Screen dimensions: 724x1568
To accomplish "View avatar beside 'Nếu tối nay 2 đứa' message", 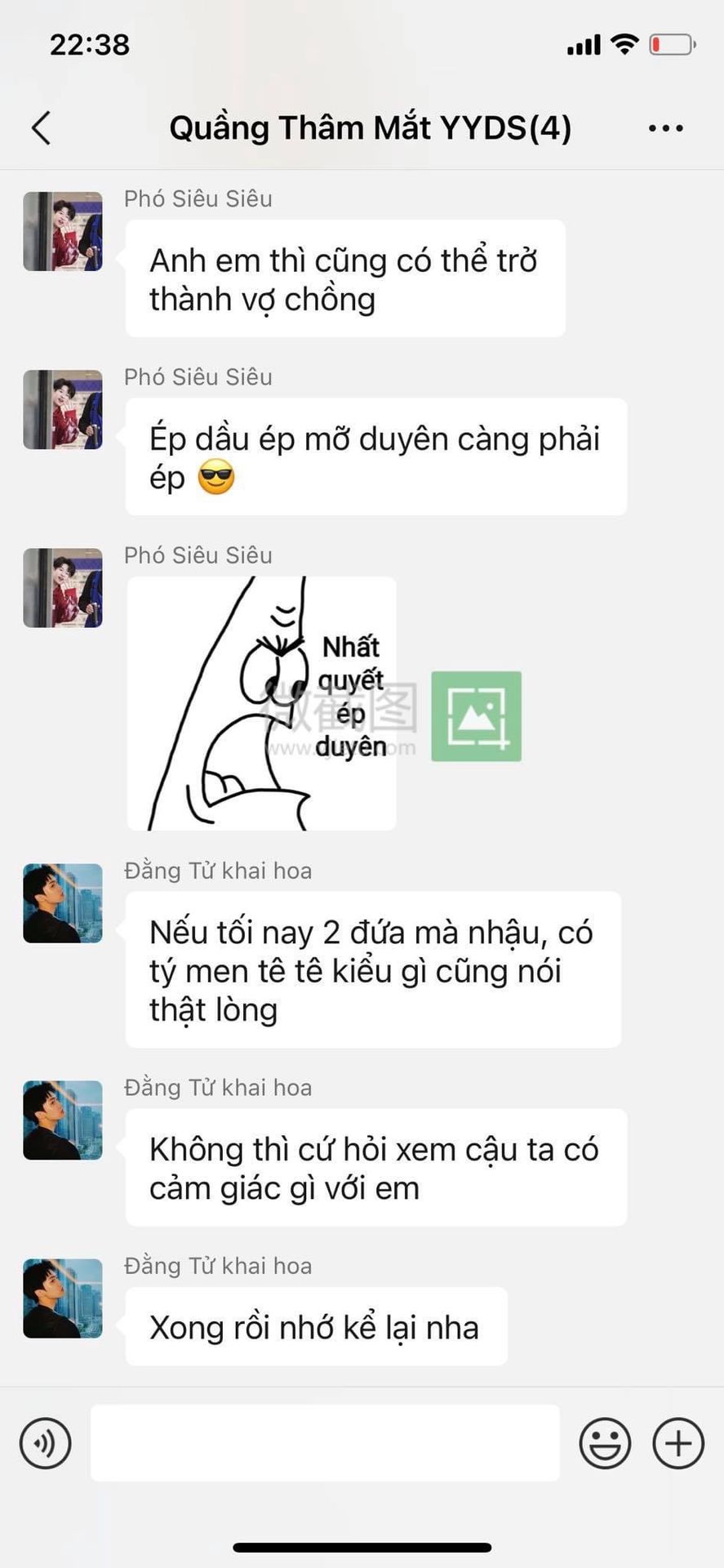I will (x=63, y=902).
